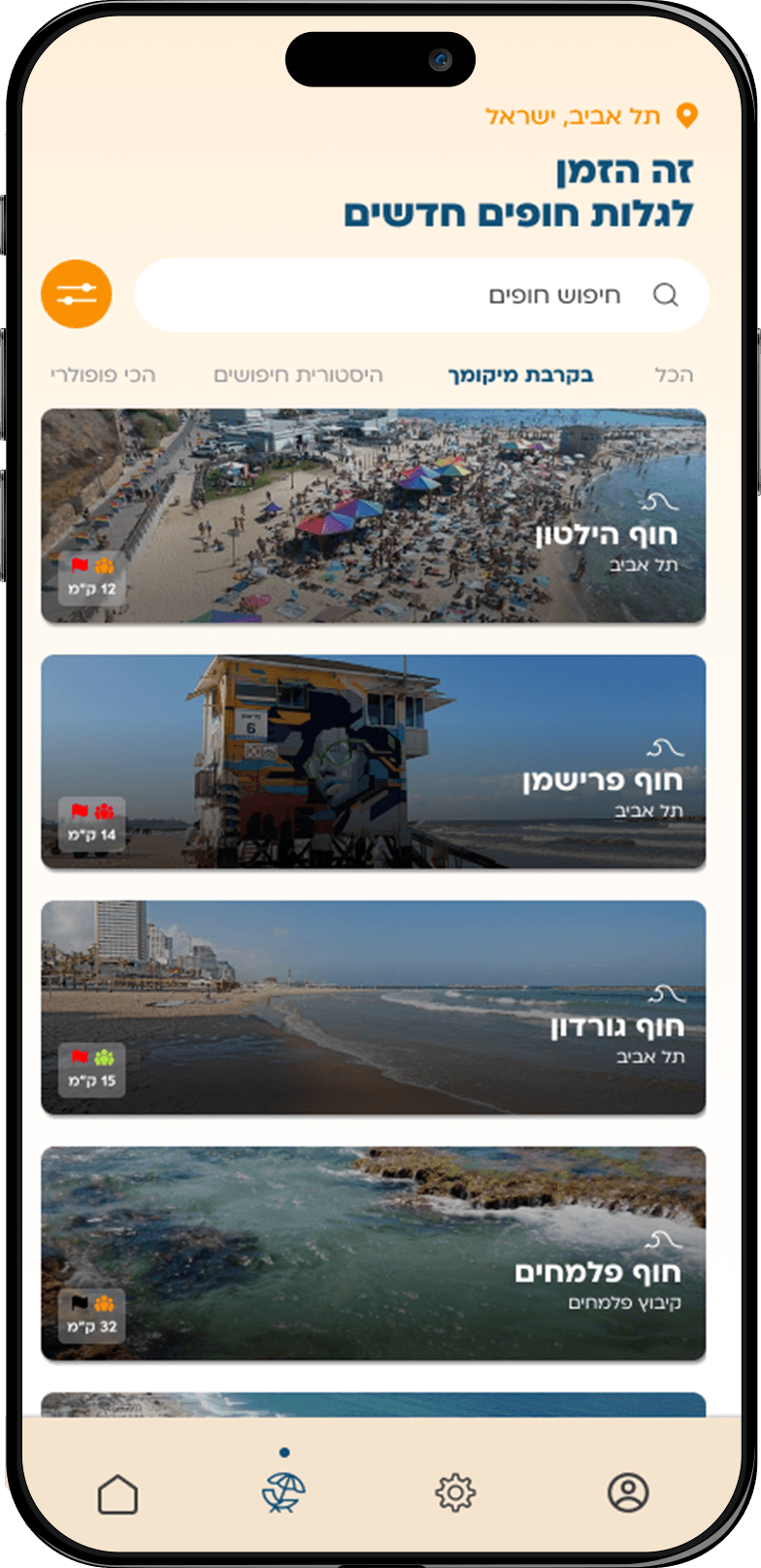The height and width of the screenshot is (1568, 761).
Task: Open the הכי פופולרי tab
Action: click(103, 375)
